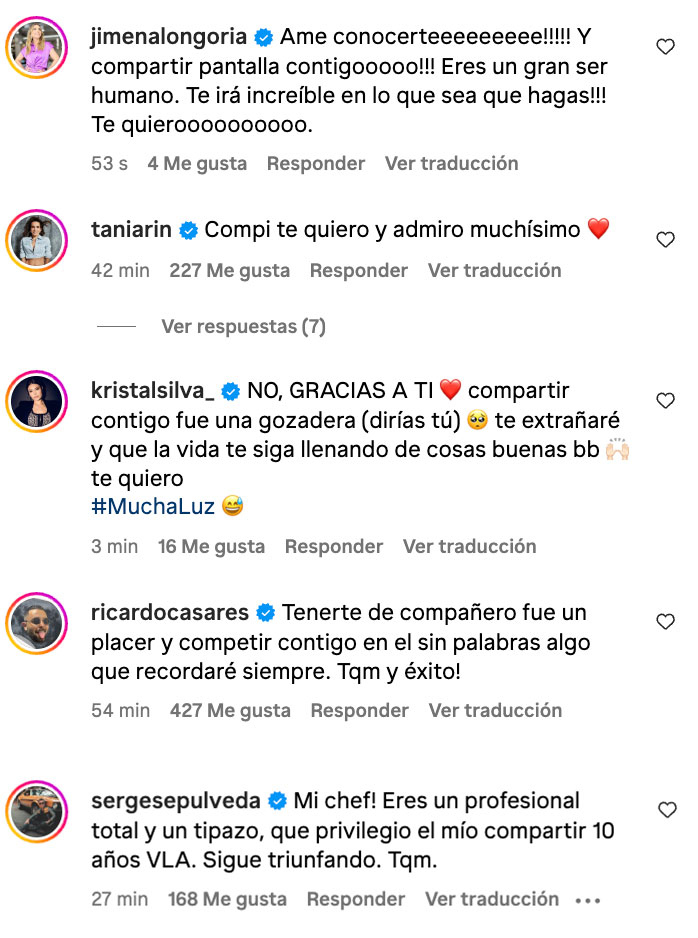Translate kristalsilva_'s comment

click(469, 546)
